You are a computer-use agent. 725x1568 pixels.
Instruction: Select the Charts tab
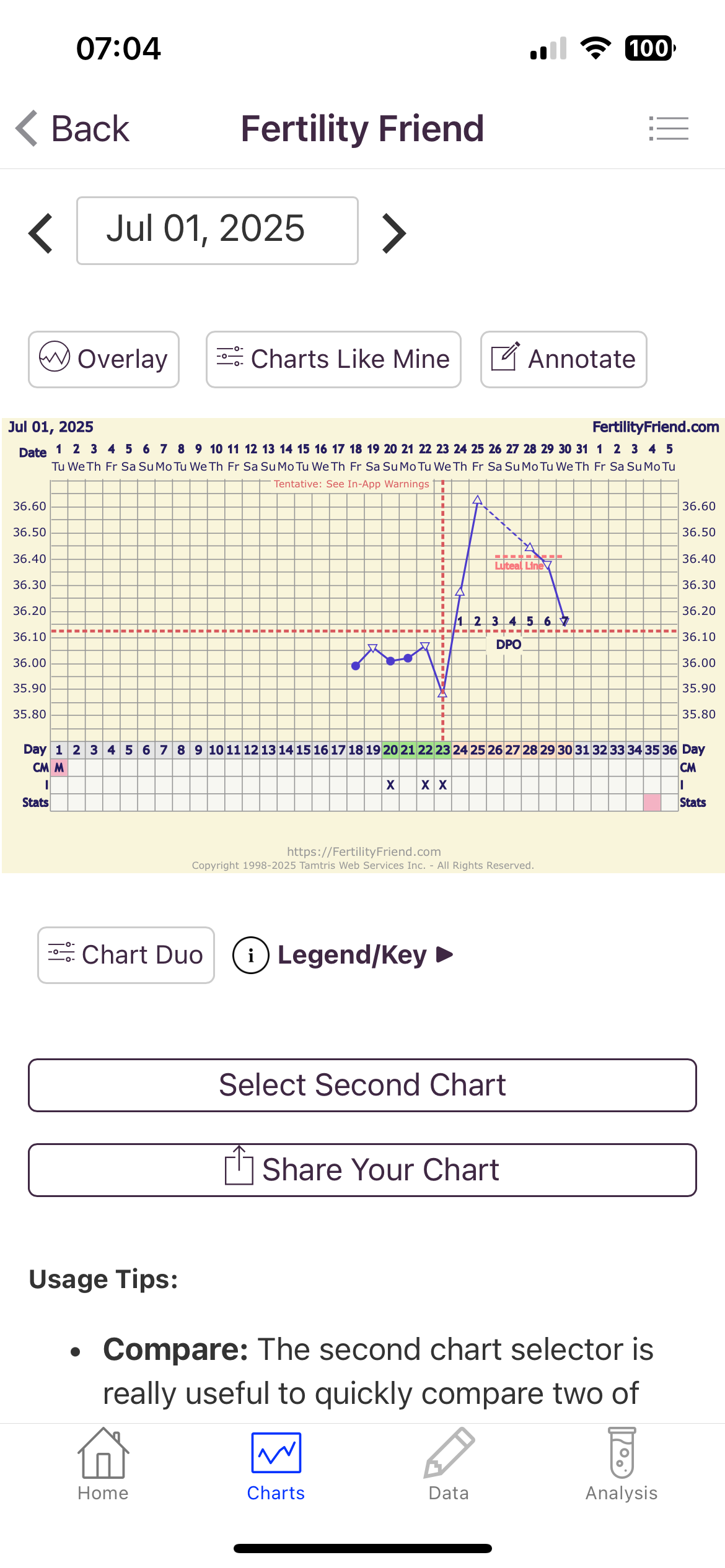pyautogui.click(x=276, y=1465)
